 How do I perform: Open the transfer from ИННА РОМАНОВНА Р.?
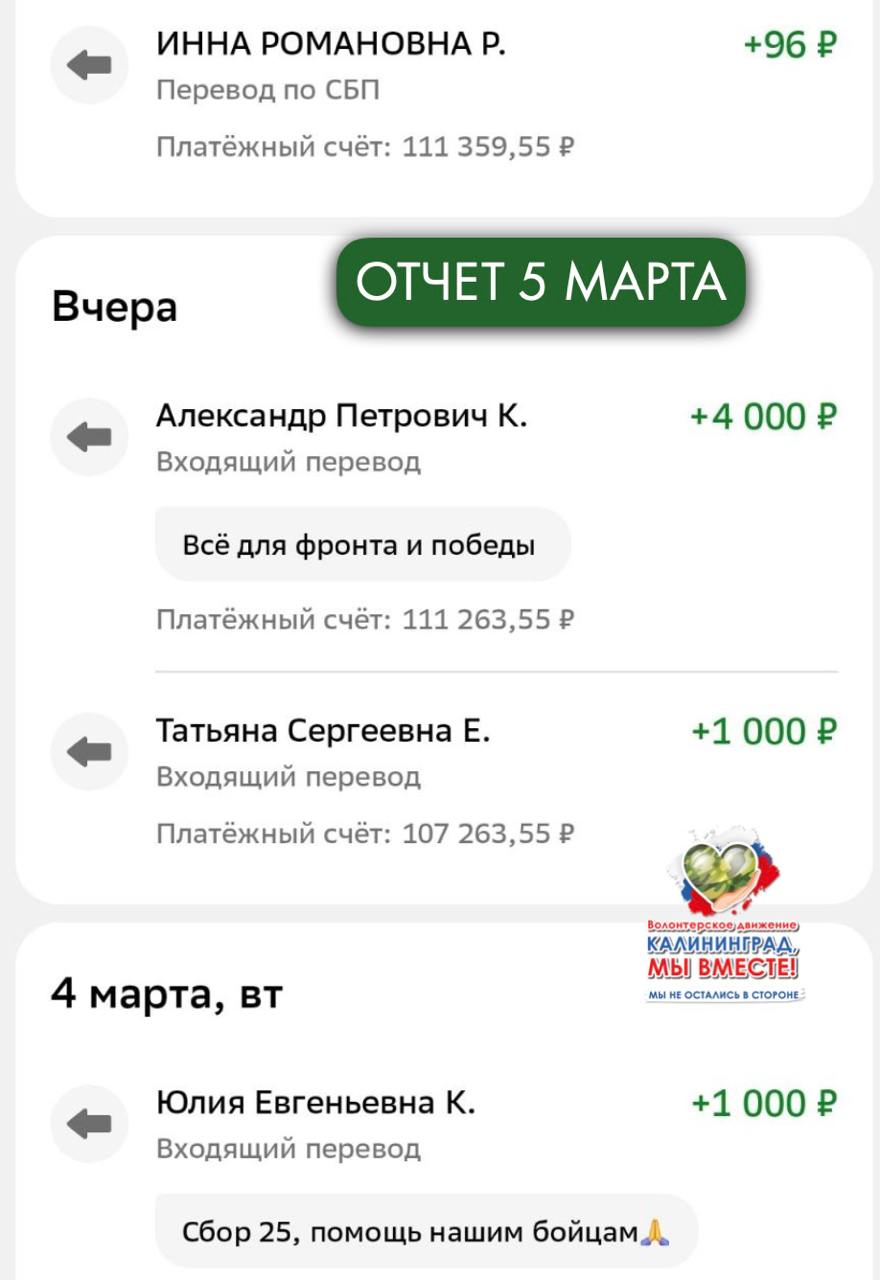pyautogui.click(x=330, y=45)
